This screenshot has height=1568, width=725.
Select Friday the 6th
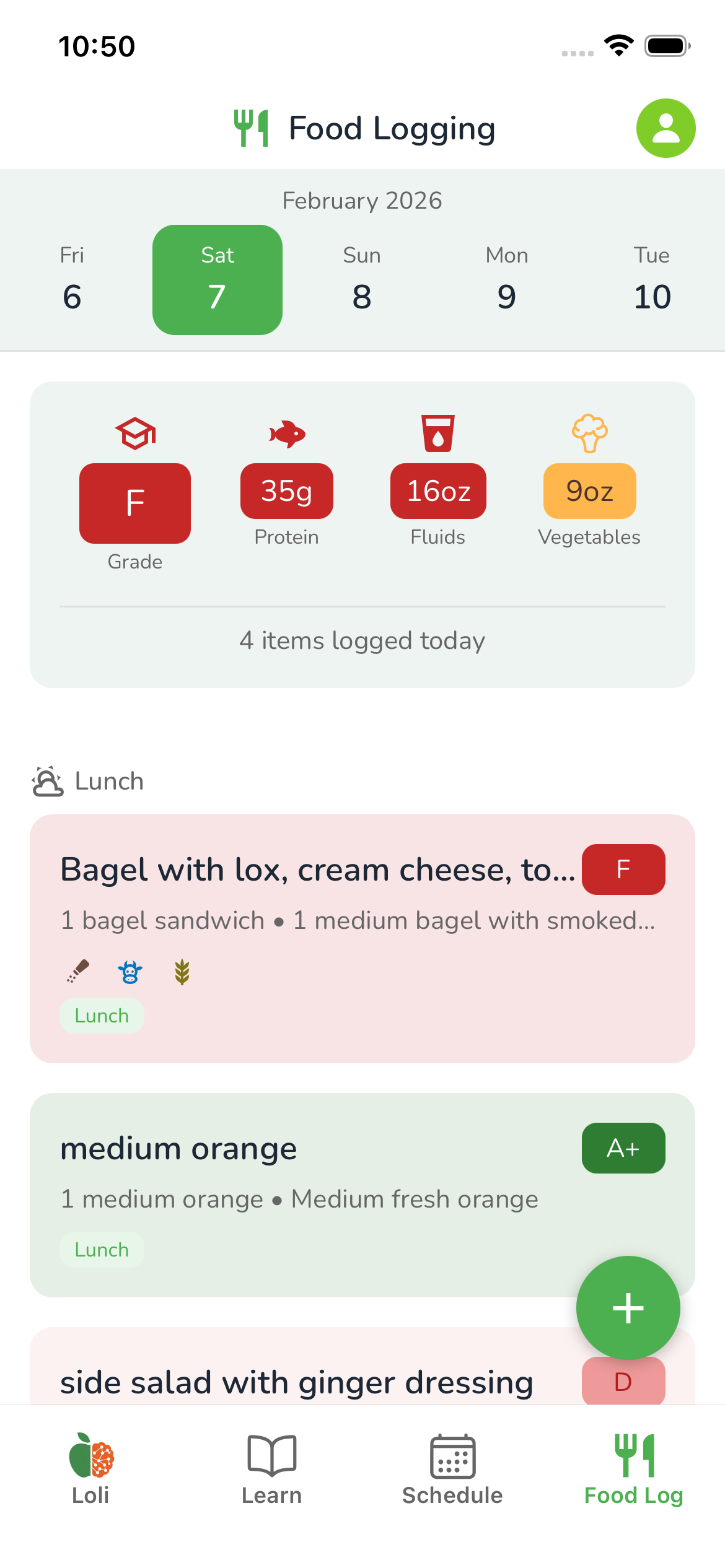(x=72, y=281)
